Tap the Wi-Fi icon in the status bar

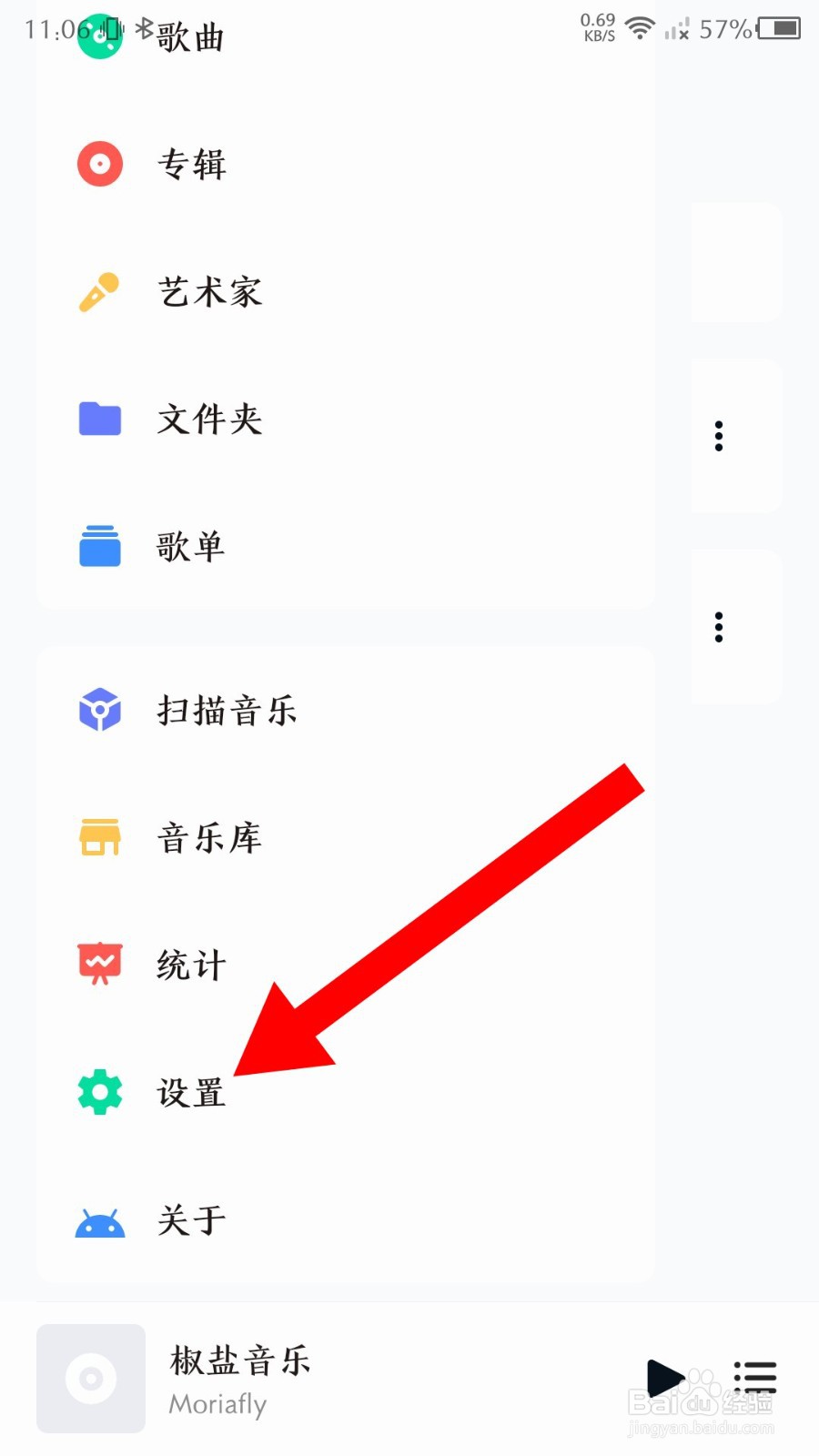click(x=640, y=27)
